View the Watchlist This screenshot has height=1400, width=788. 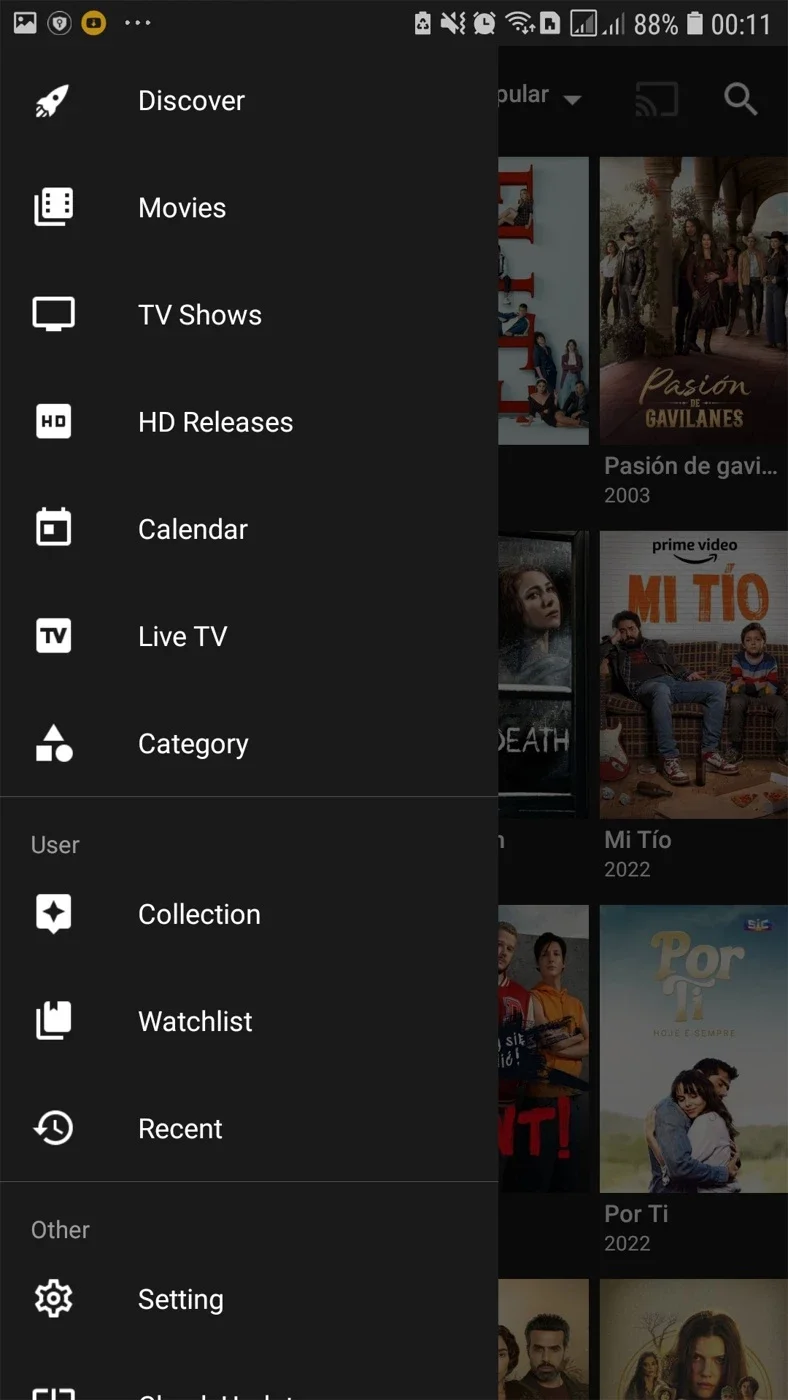pos(249,1021)
